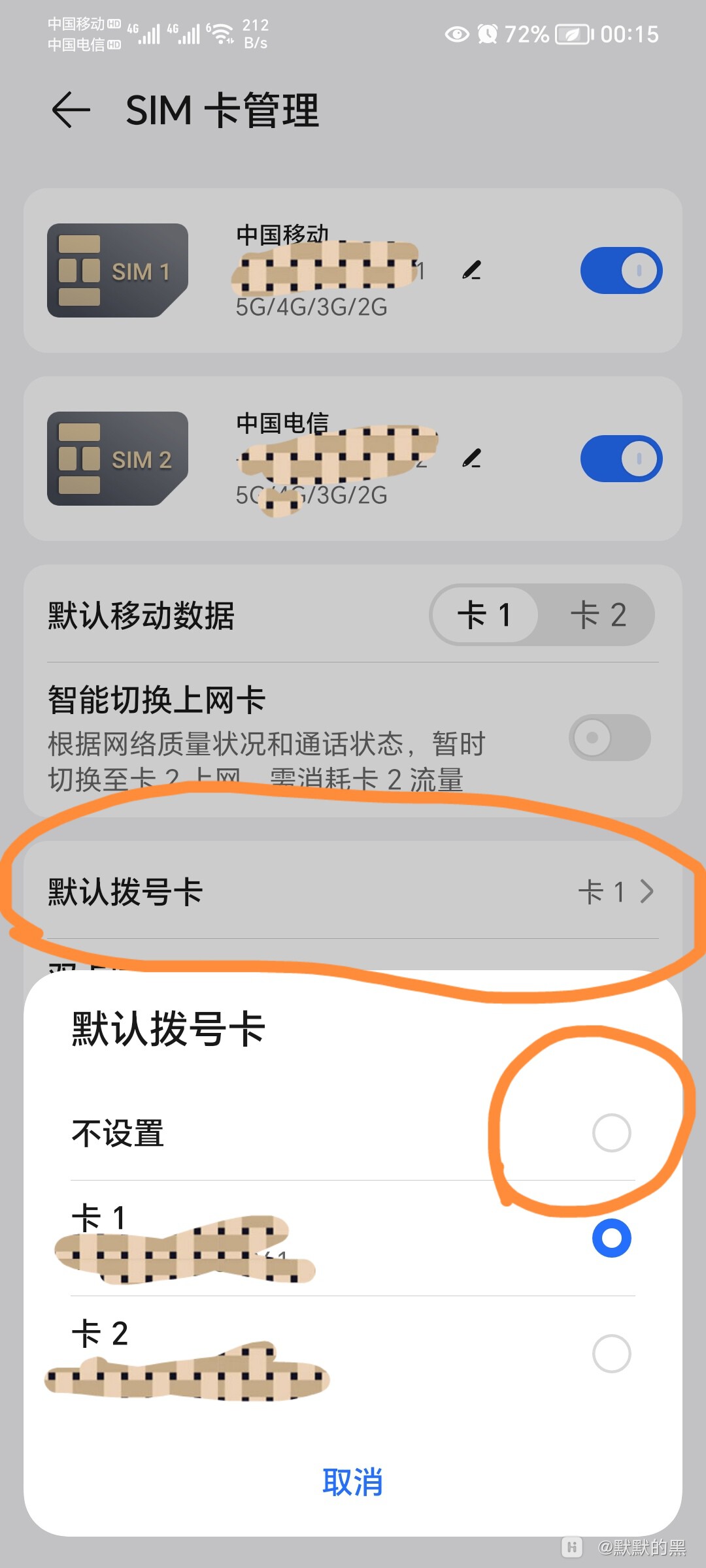The height and width of the screenshot is (1568, 706).
Task: Open the 默认拨号卡 settings row
Action: click(x=353, y=892)
